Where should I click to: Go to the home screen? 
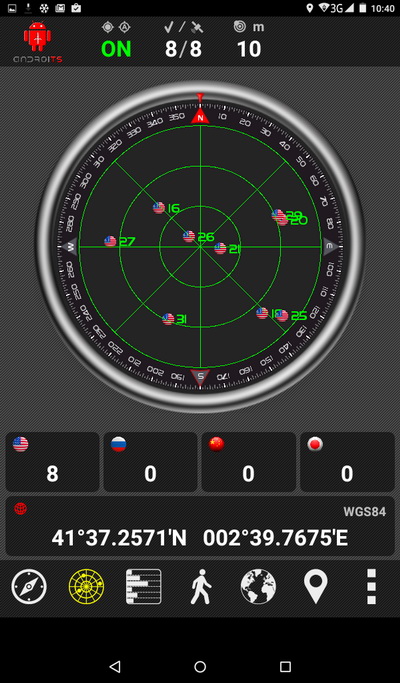coord(200,666)
